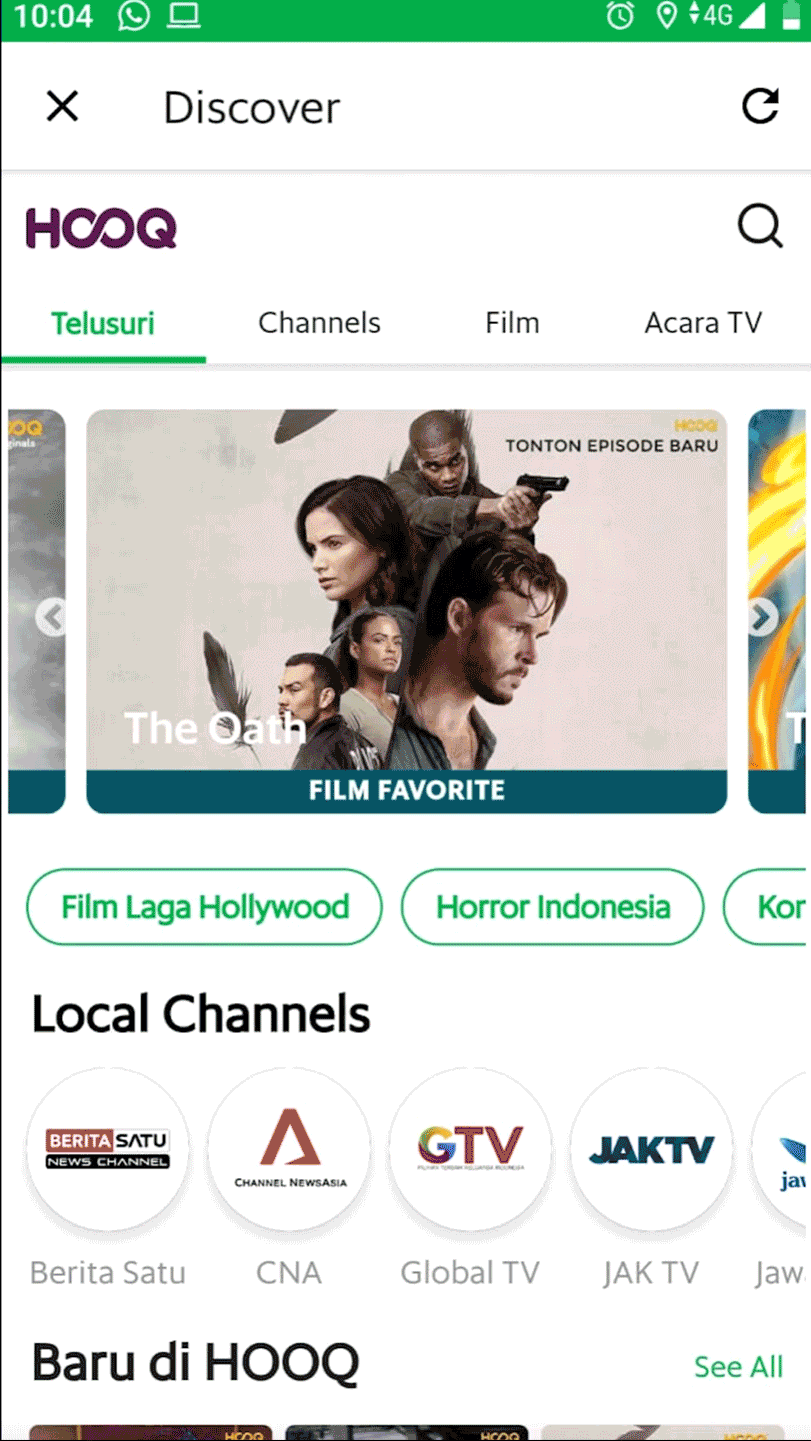Open the HOOQ search icon
The width and height of the screenshot is (811, 1441).
click(760, 227)
